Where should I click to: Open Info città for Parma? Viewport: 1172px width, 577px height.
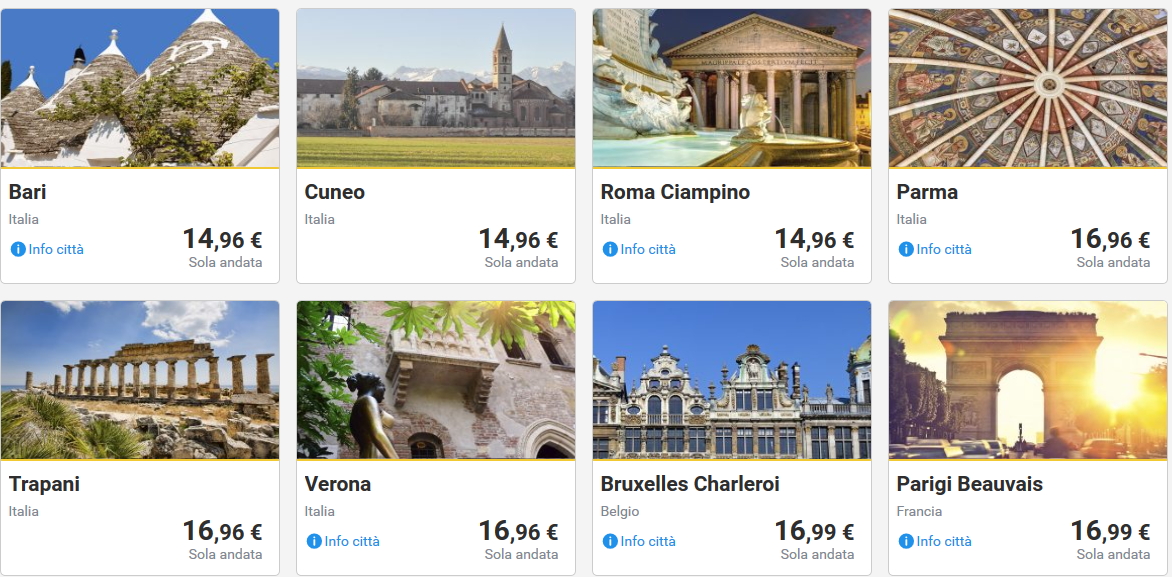(x=936, y=249)
